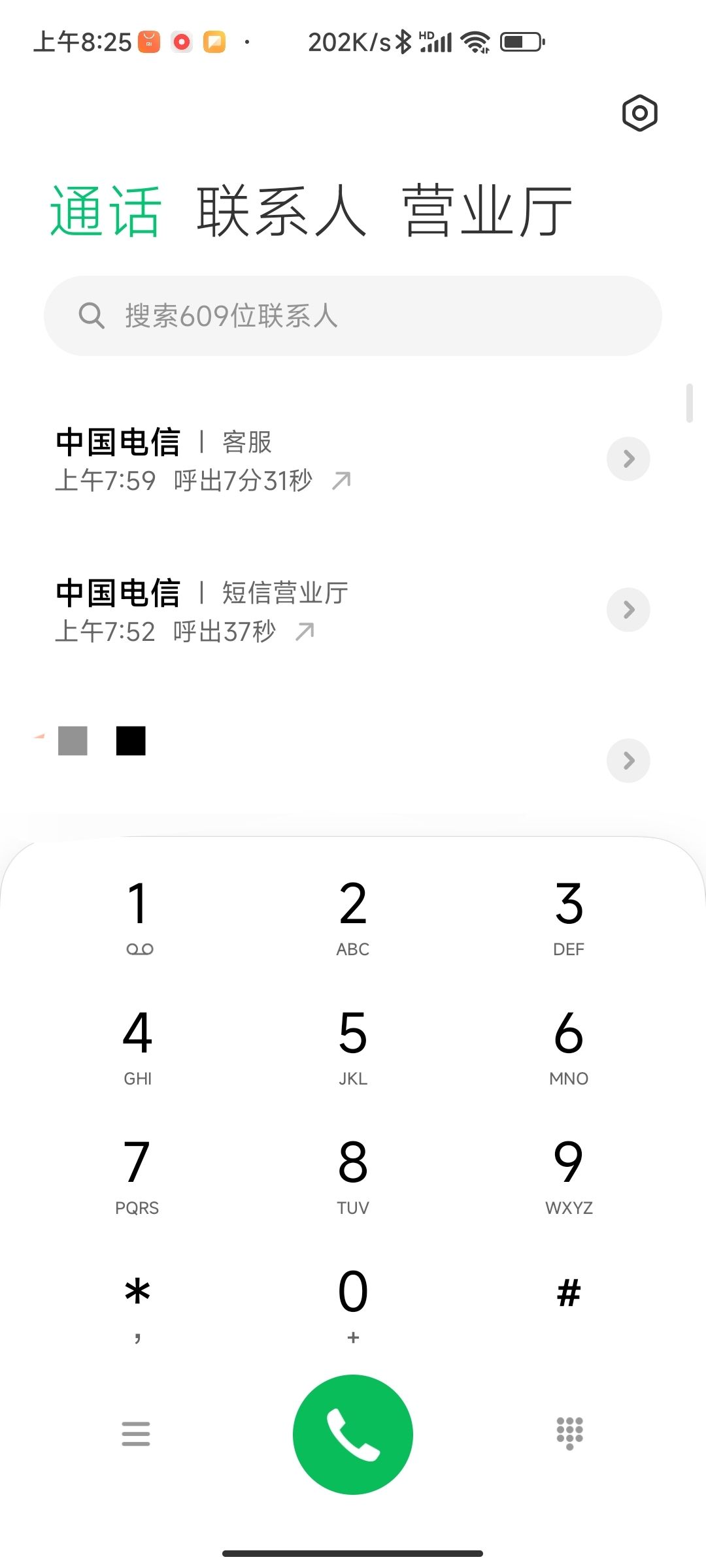This screenshot has width=706, height=1568.
Task: Start call with green phone button
Action: [x=353, y=1434]
